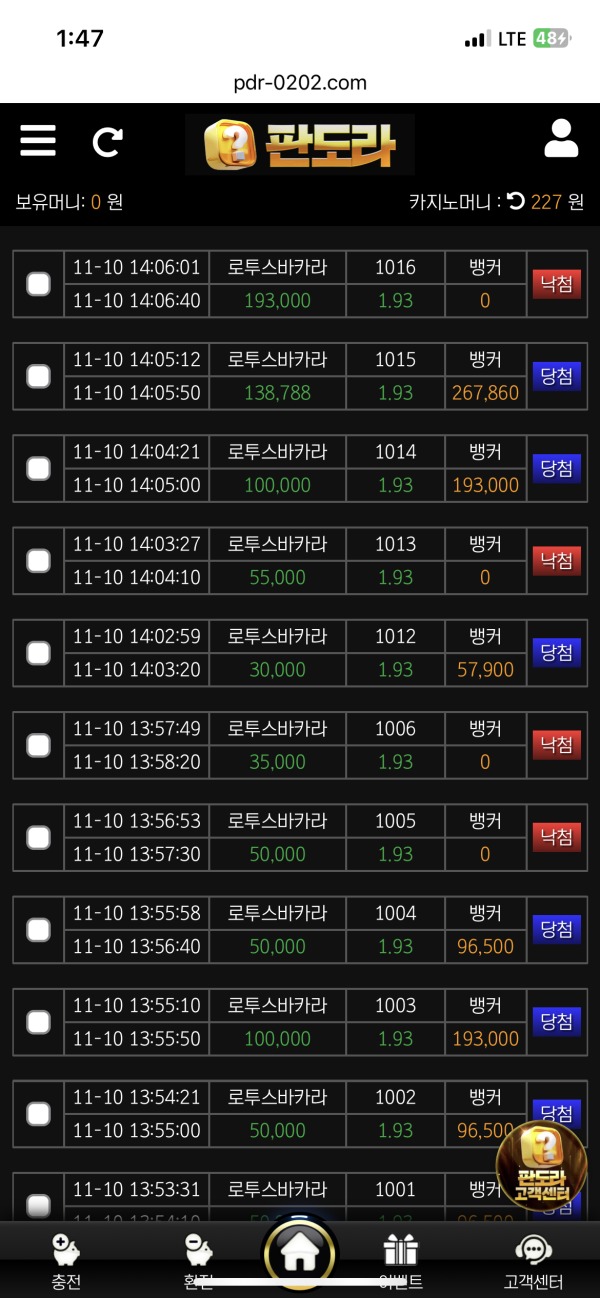Image resolution: width=600 pixels, height=1298 pixels.
Task: Open the hamburger drawer menu
Action: point(38,140)
